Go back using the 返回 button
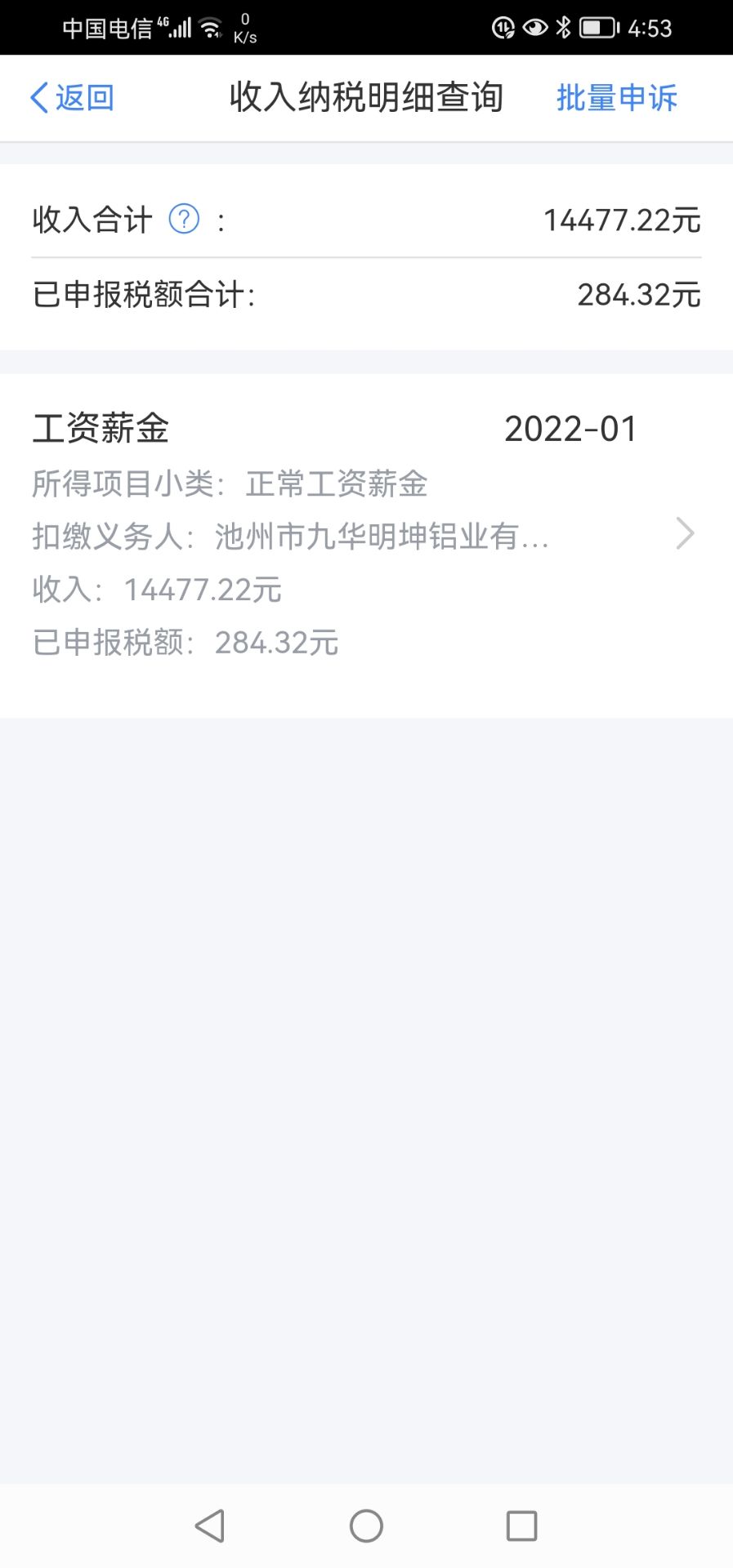733x1568 pixels. [x=72, y=98]
